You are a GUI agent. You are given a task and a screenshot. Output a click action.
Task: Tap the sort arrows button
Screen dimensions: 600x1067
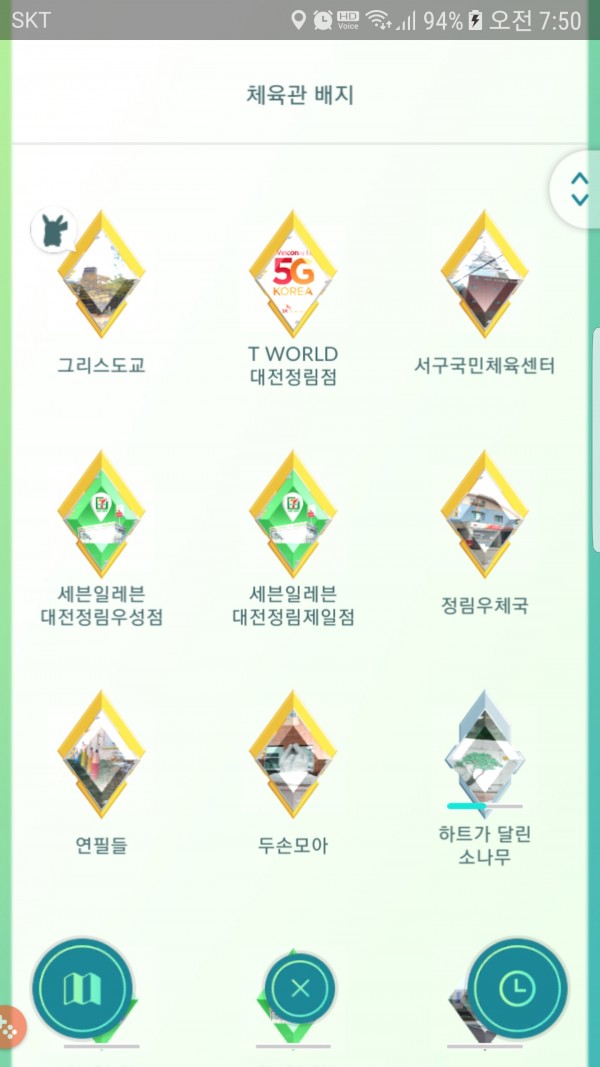578,189
